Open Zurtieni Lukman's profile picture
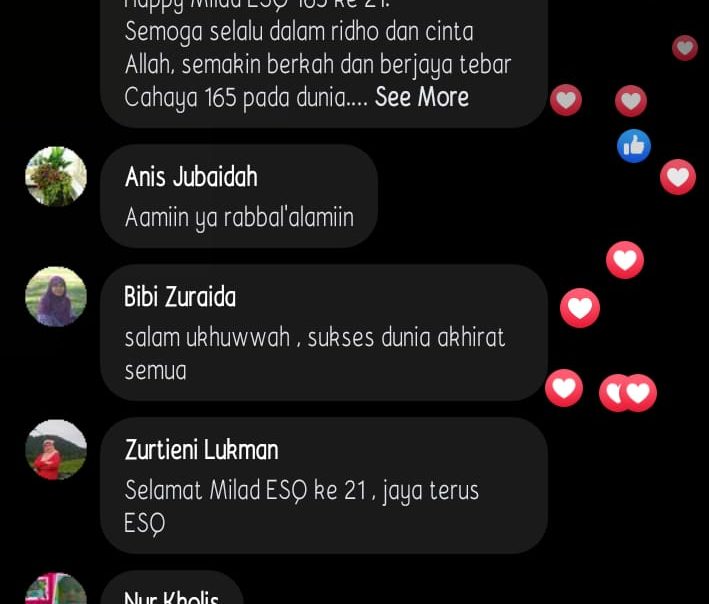The height and width of the screenshot is (604, 709). click(56, 450)
